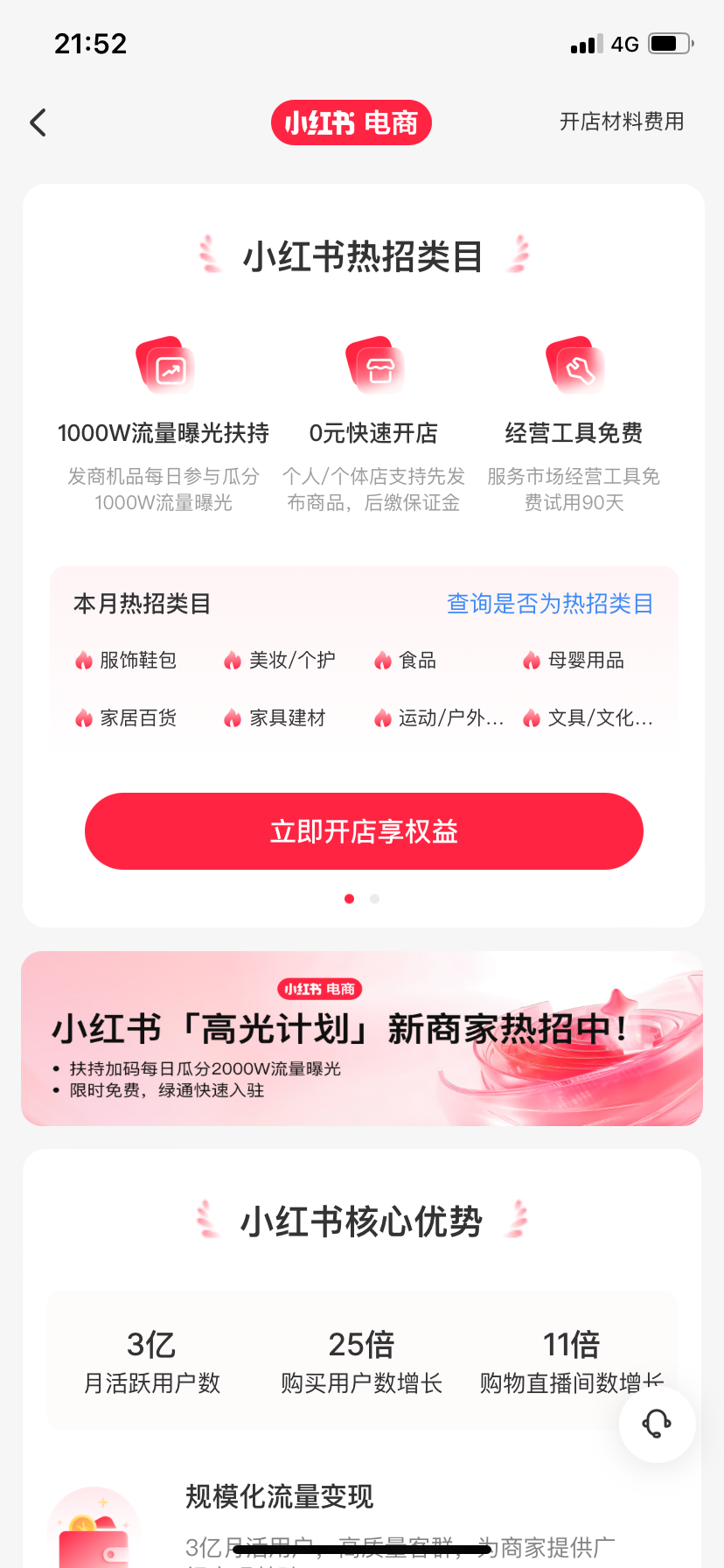724x1568 pixels.
Task: Tap the flame icon next to 家居百货
Action: tap(83, 718)
